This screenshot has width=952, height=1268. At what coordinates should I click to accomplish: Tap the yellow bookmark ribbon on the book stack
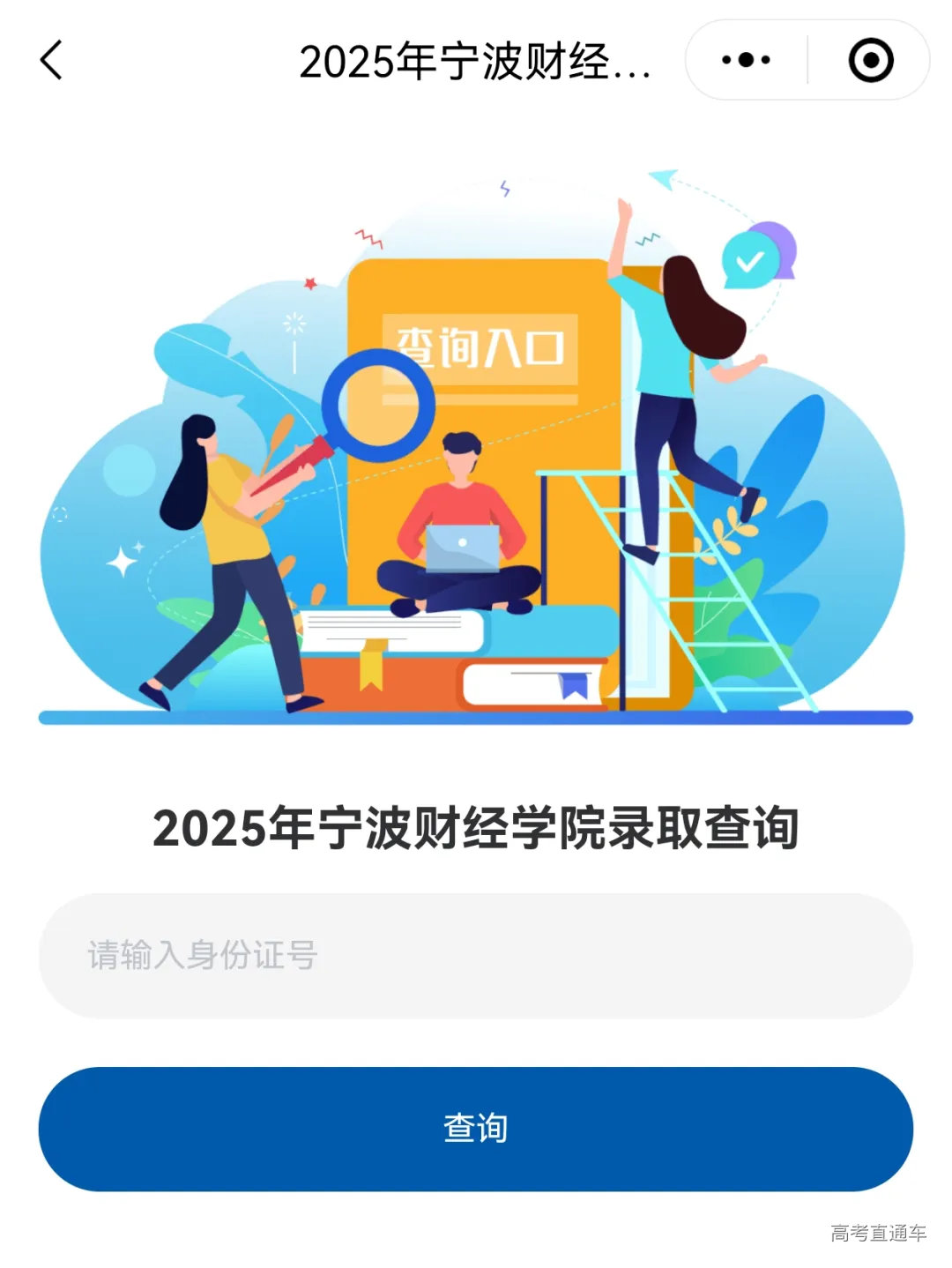pos(368,666)
